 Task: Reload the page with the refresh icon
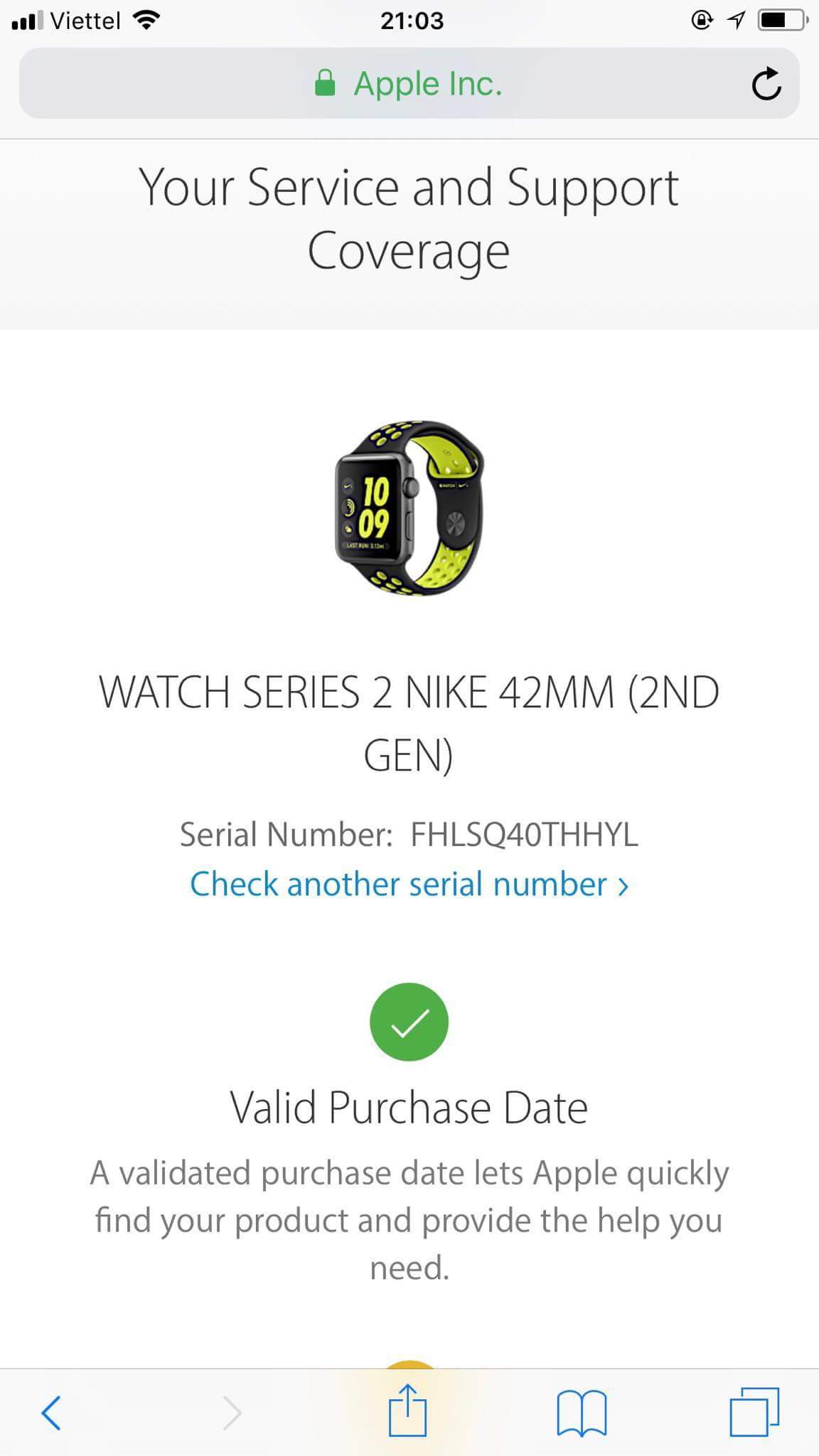[766, 85]
